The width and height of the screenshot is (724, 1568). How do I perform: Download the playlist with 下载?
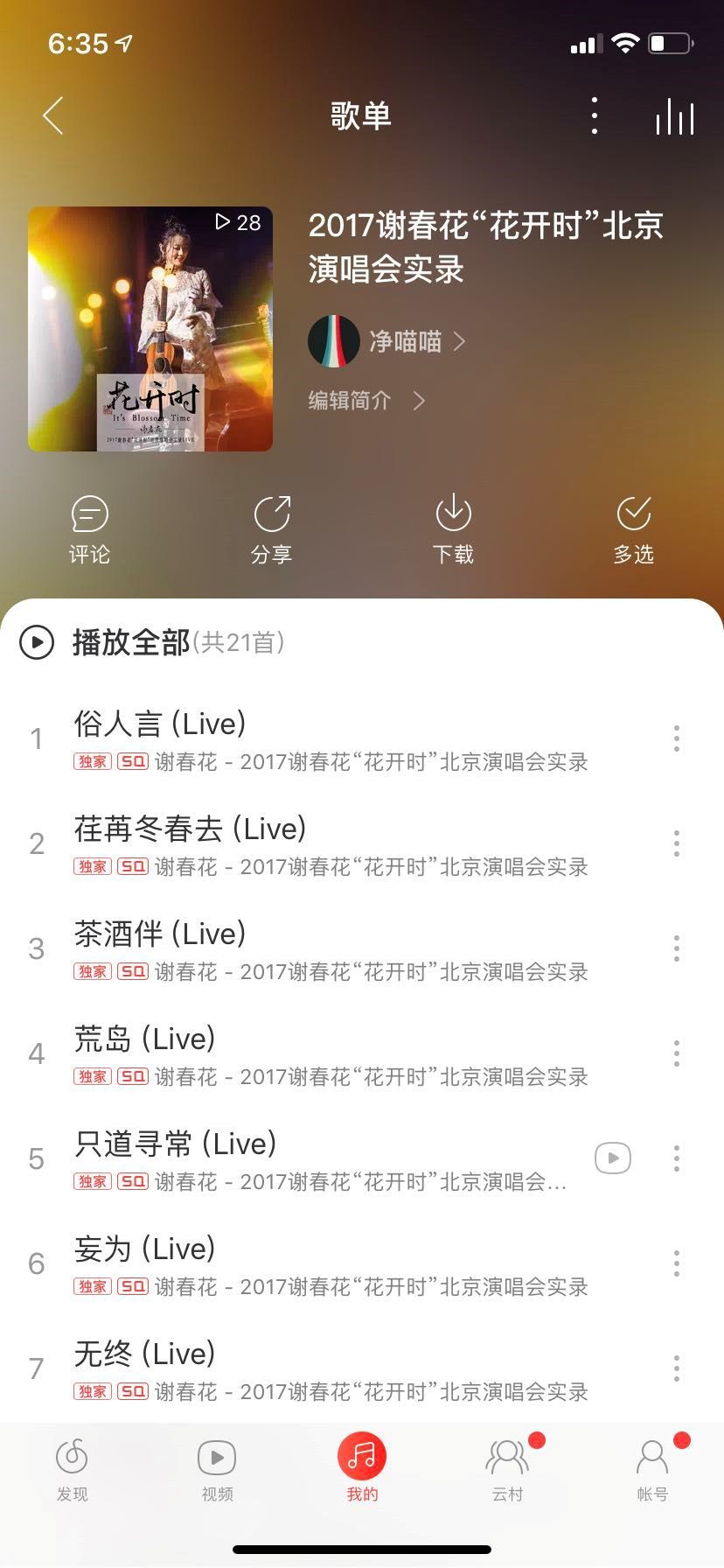pos(453,530)
